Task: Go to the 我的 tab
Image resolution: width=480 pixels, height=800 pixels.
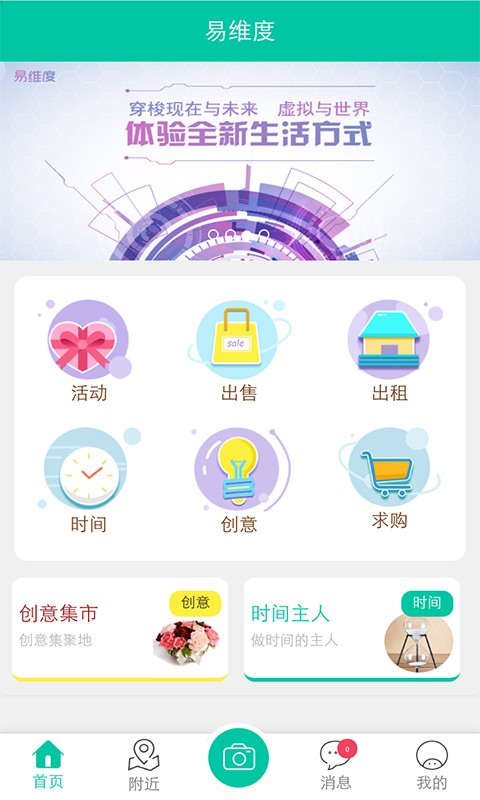Action: point(432,765)
